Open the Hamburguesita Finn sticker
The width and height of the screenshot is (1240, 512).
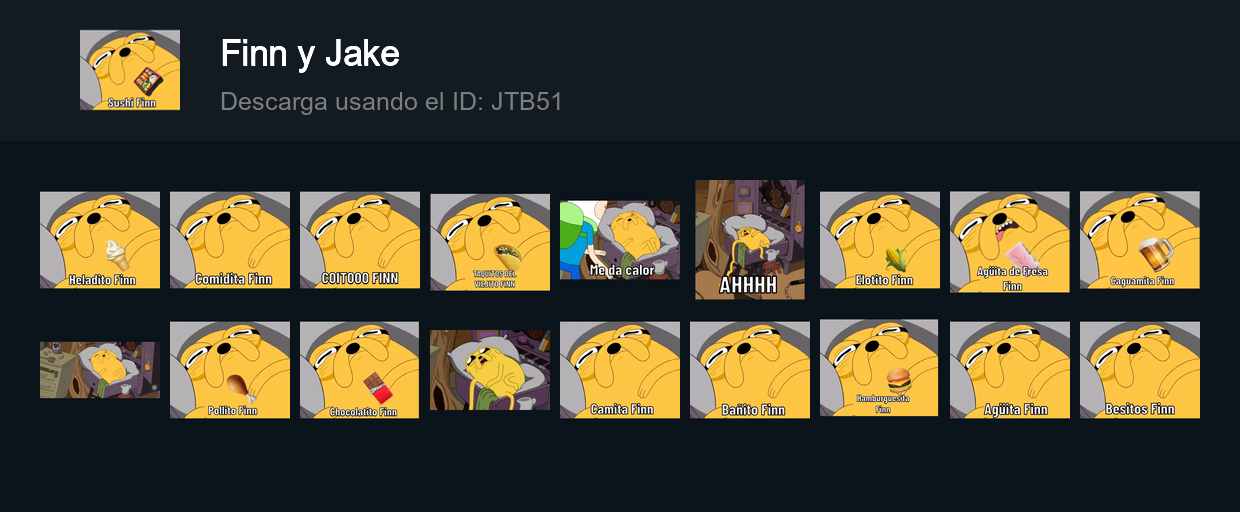(x=879, y=368)
